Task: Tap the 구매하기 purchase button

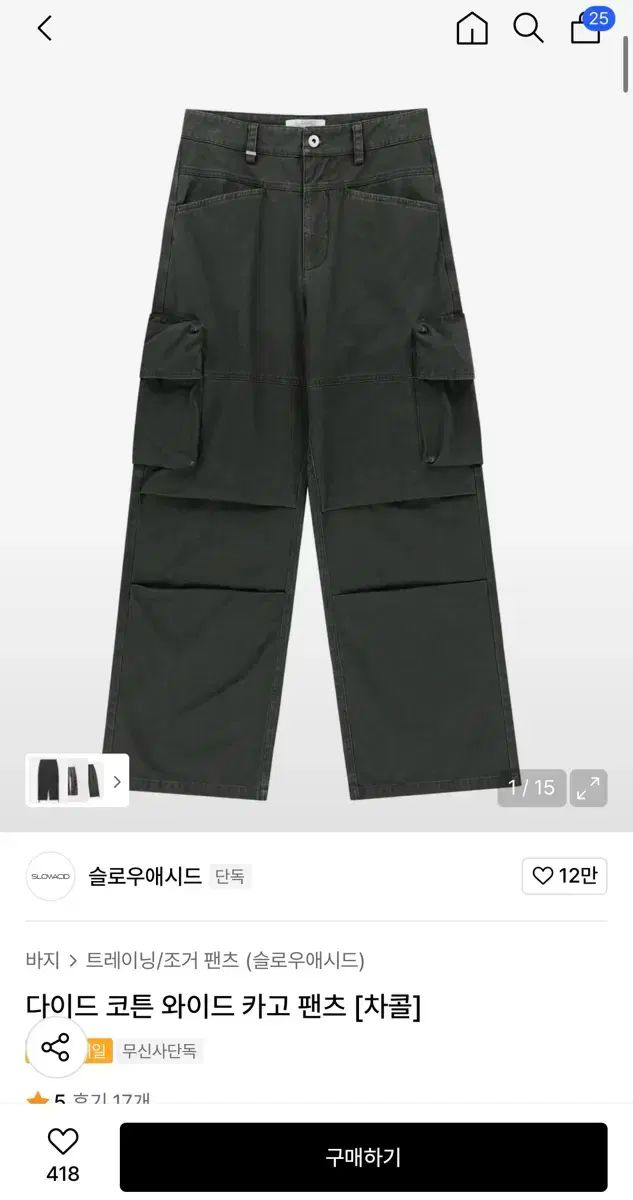Action: pyautogui.click(x=363, y=1157)
